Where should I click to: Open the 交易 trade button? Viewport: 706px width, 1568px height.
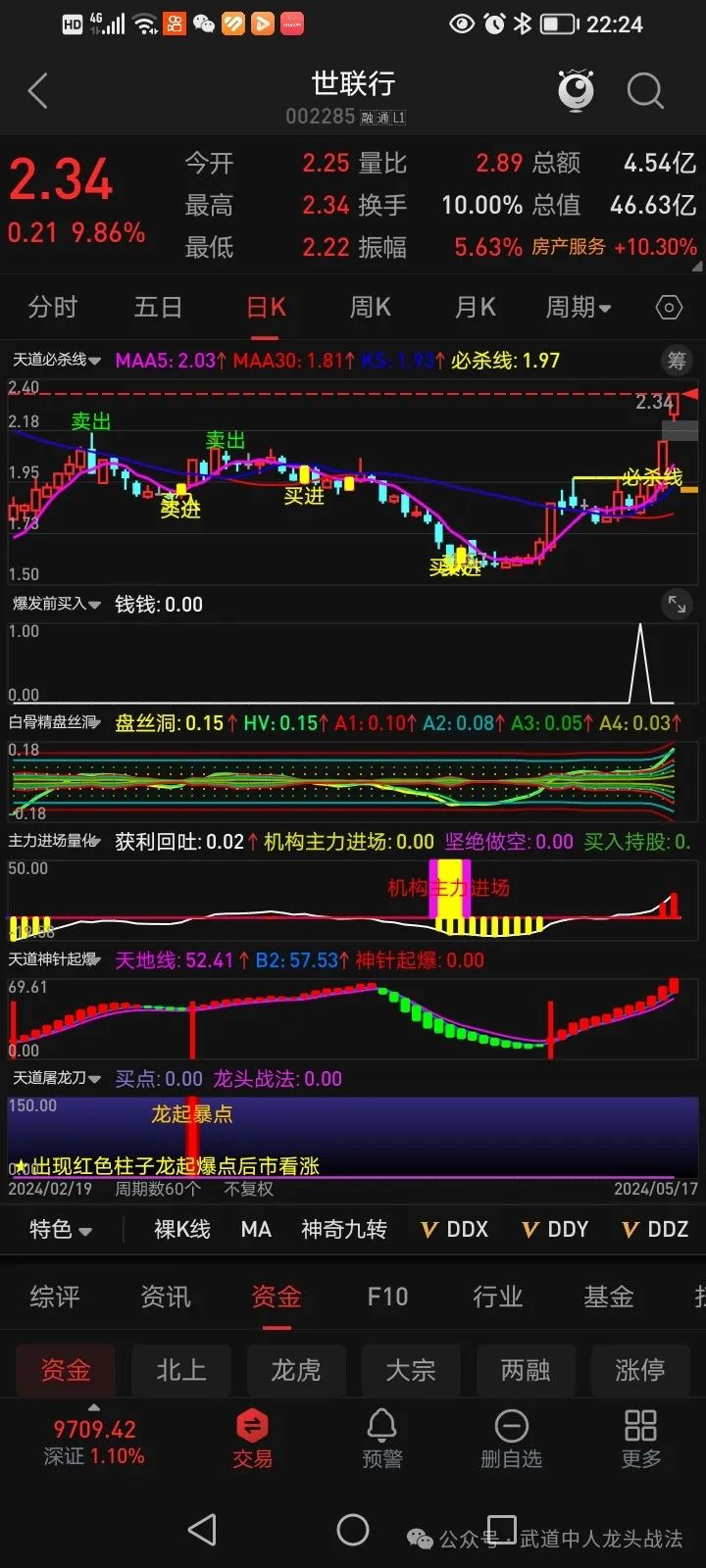click(x=252, y=1439)
